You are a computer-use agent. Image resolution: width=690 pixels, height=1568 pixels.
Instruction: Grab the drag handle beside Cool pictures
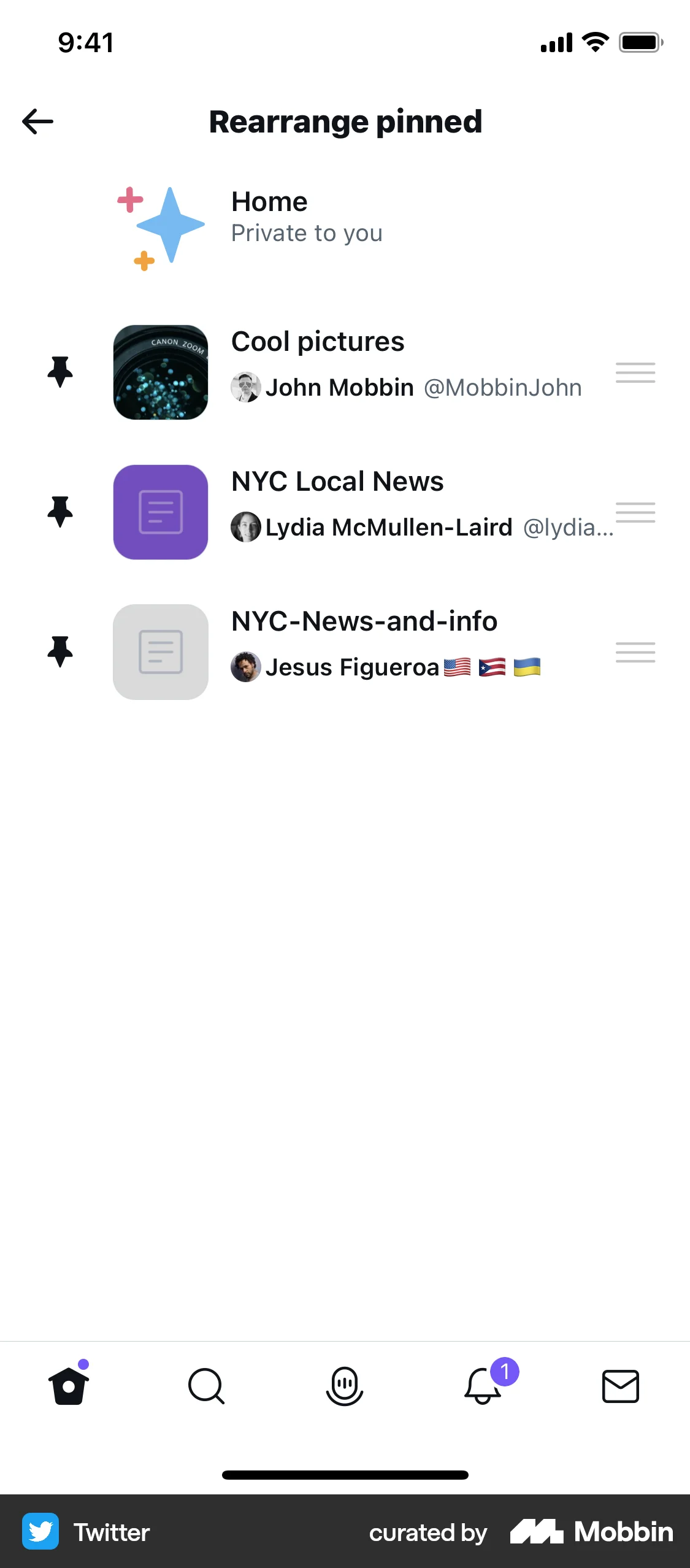(635, 372)
